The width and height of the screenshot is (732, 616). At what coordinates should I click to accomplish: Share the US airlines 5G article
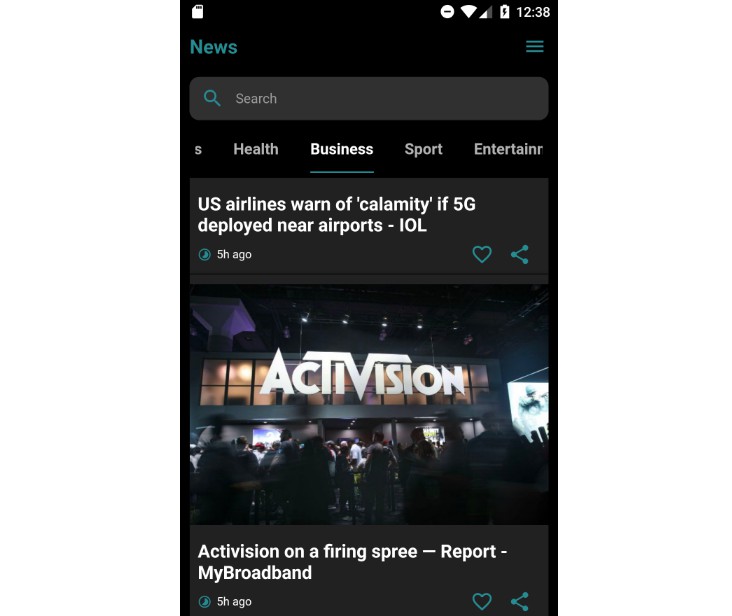(x=520, y=254)
